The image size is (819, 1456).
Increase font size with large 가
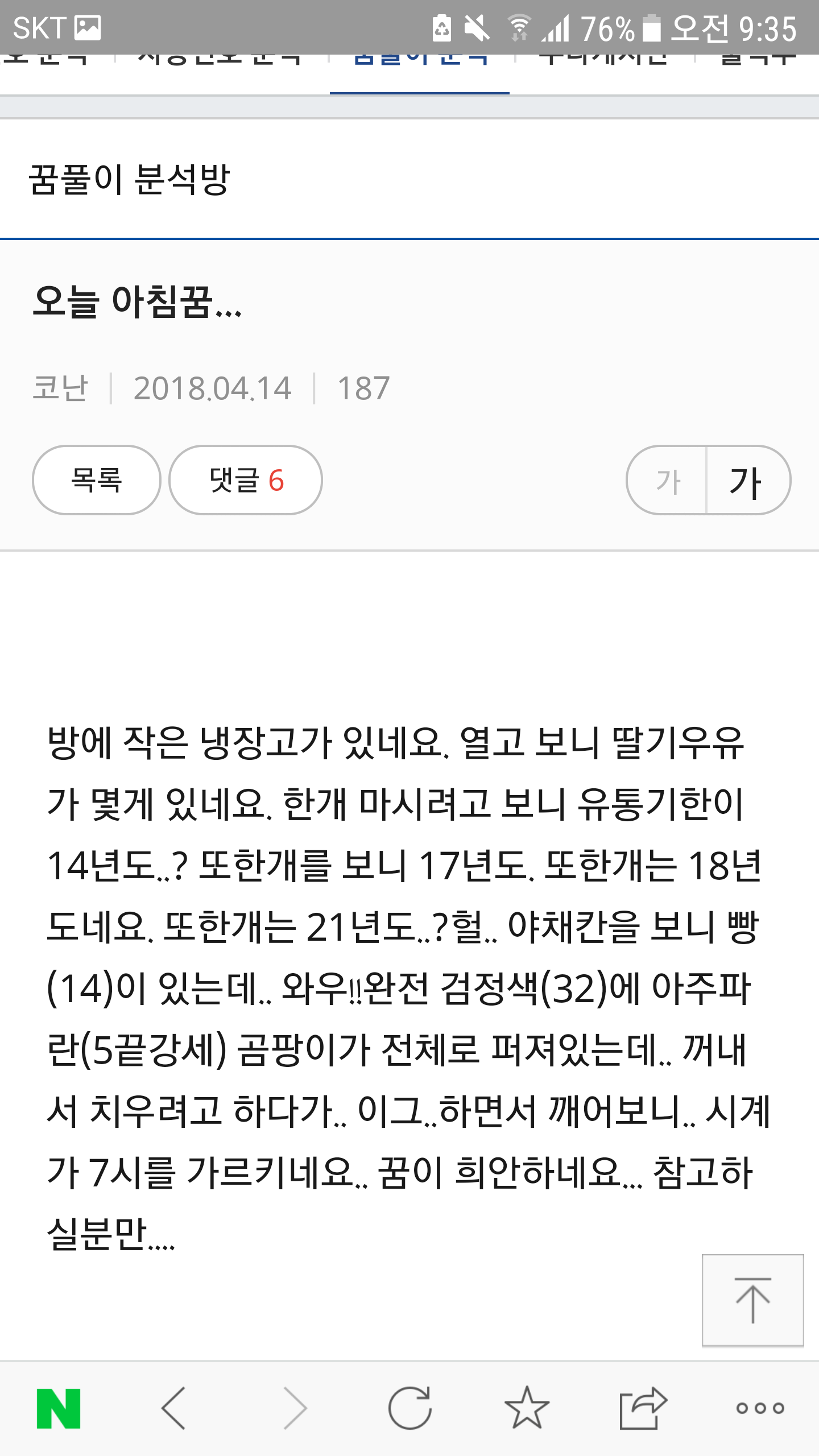click(x=747, y=481)
